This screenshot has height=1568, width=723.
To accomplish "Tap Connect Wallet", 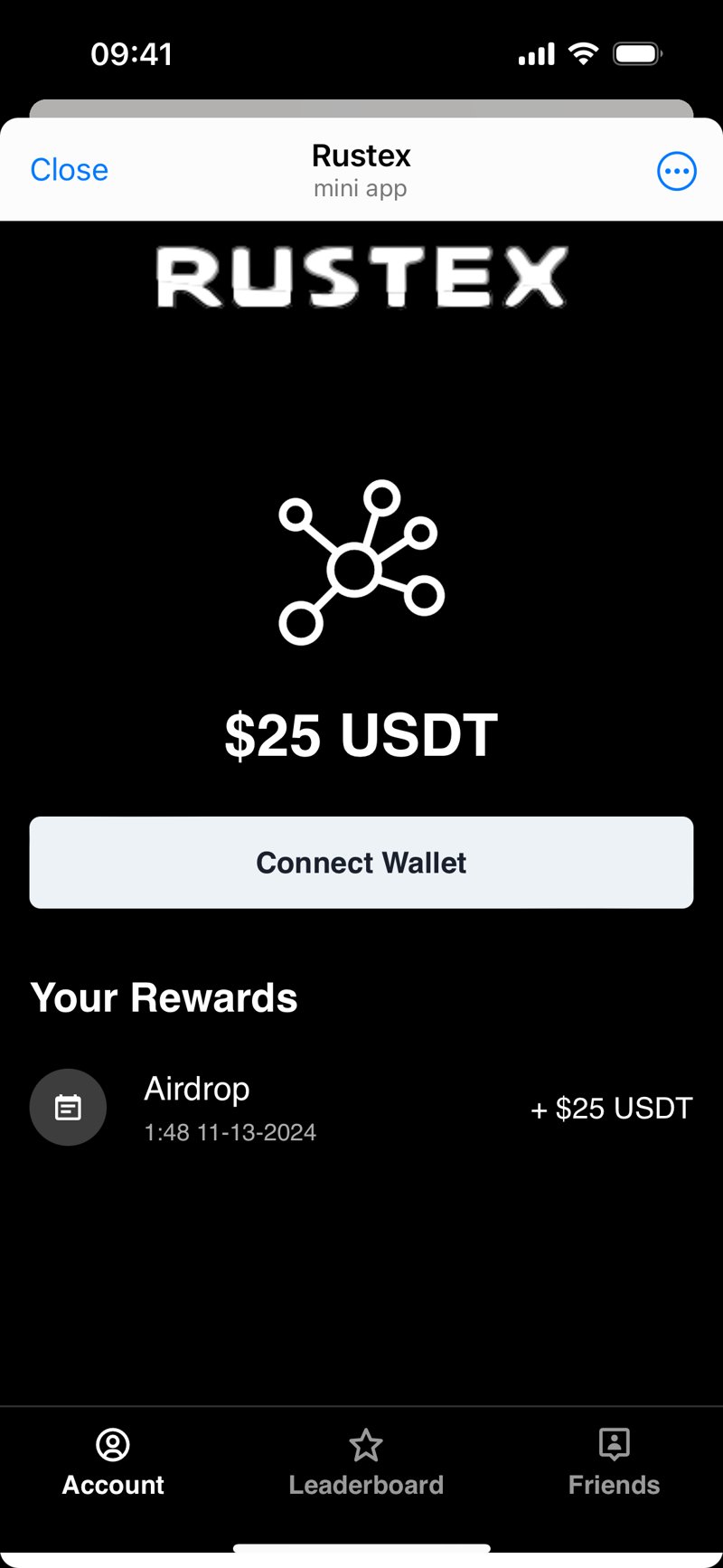I will tap(361, 862).
